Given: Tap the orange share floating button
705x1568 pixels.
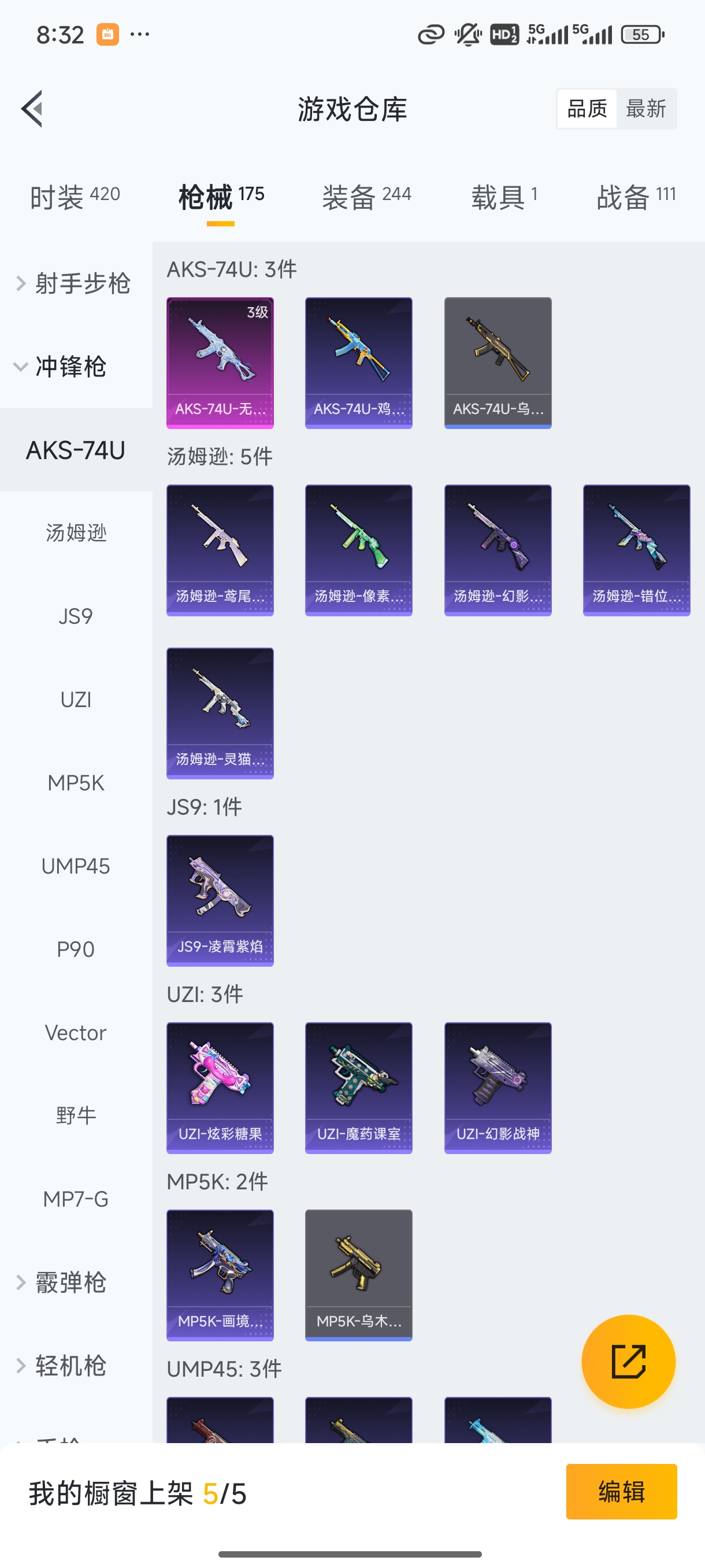Looking at the screenshot, I should pos(628,1361).
